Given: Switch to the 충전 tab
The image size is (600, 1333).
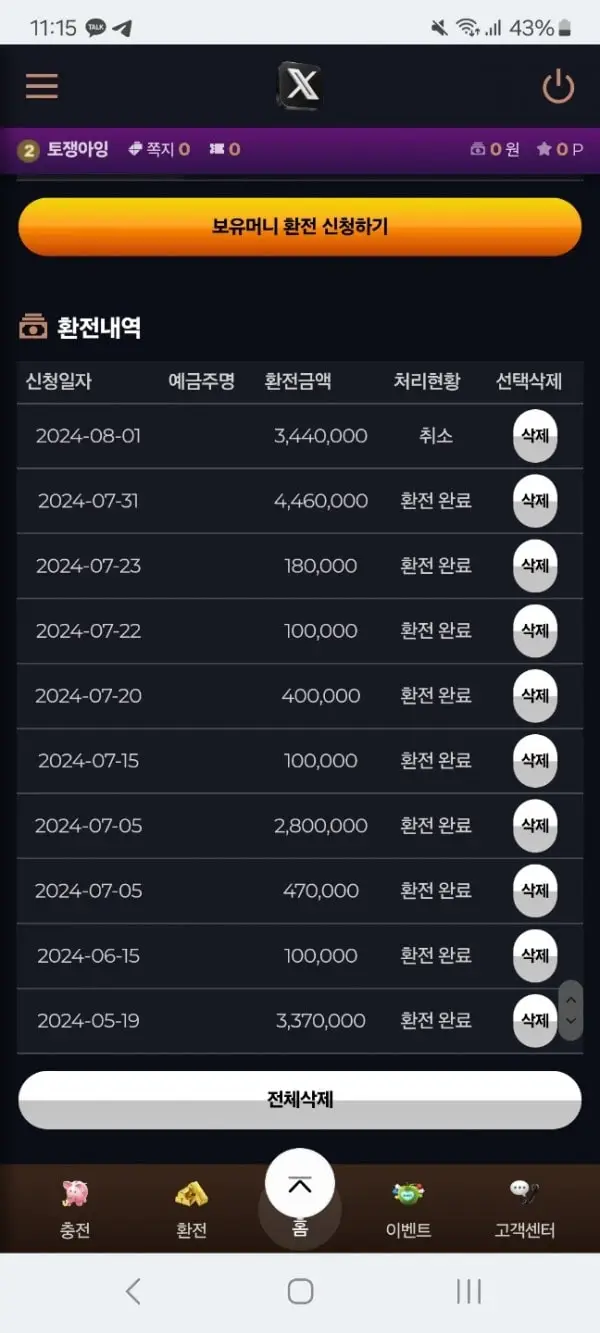Looking at the screenshot, I should [x=75, y=1208].
